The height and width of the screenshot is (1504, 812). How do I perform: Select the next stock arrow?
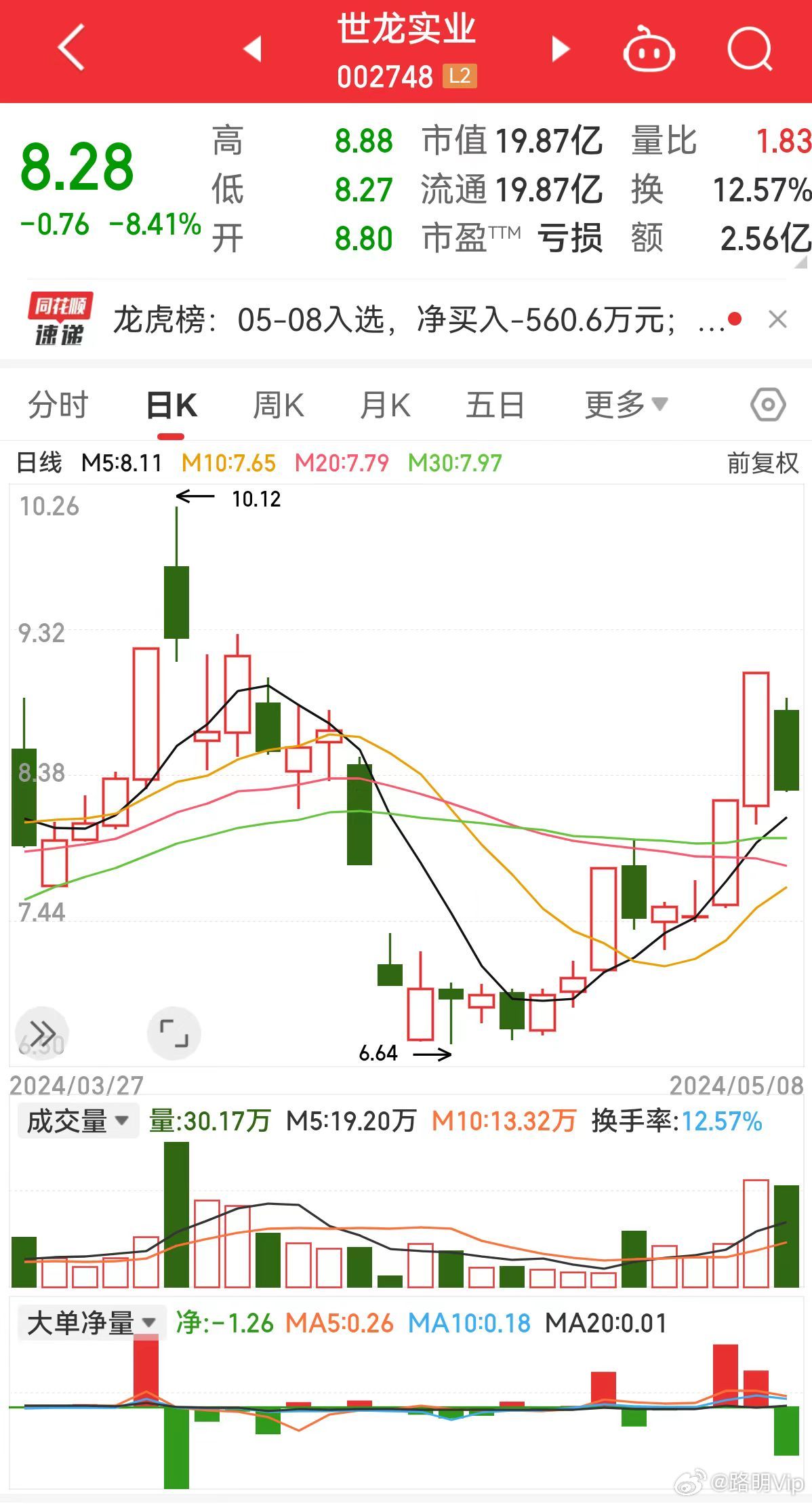point(559,49)
